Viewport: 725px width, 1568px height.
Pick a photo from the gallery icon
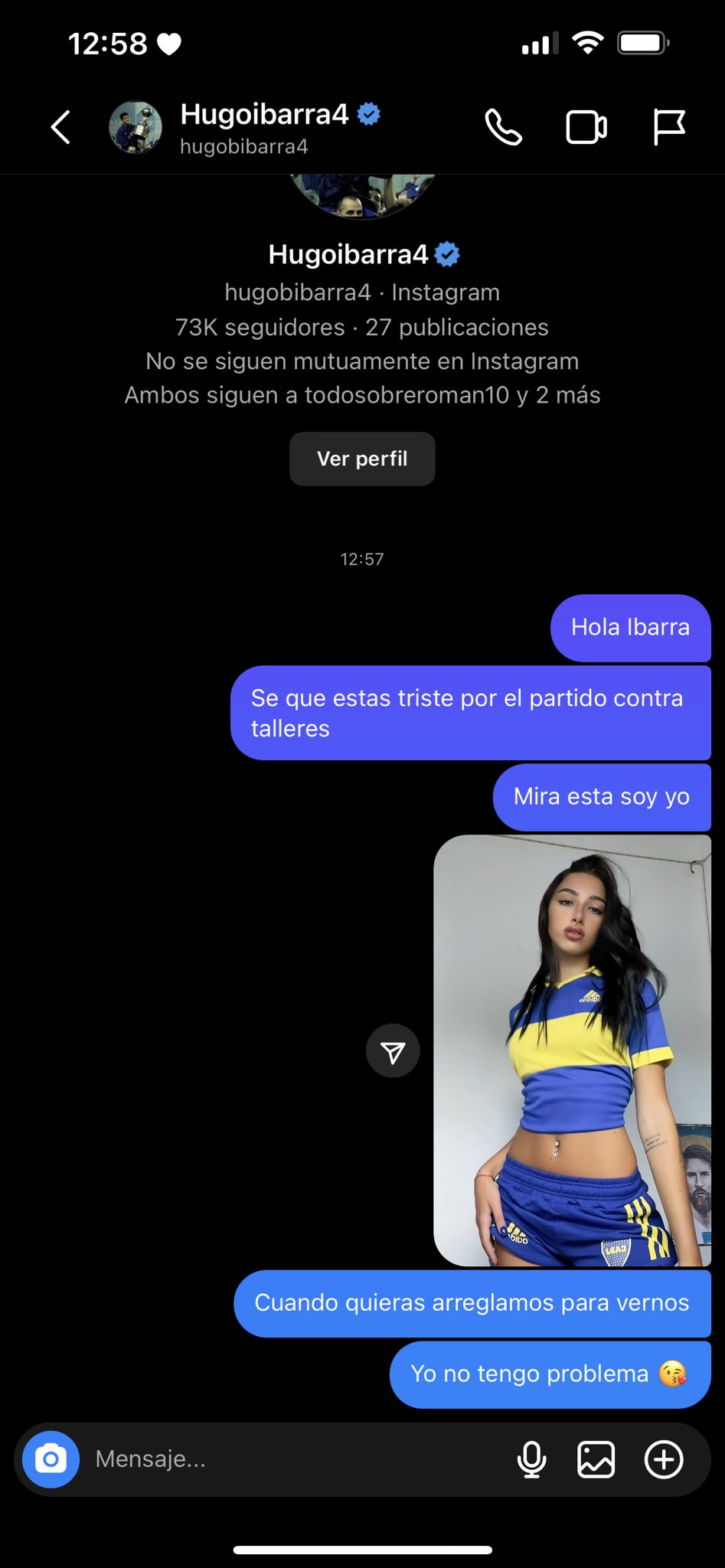click(596, 1459)
